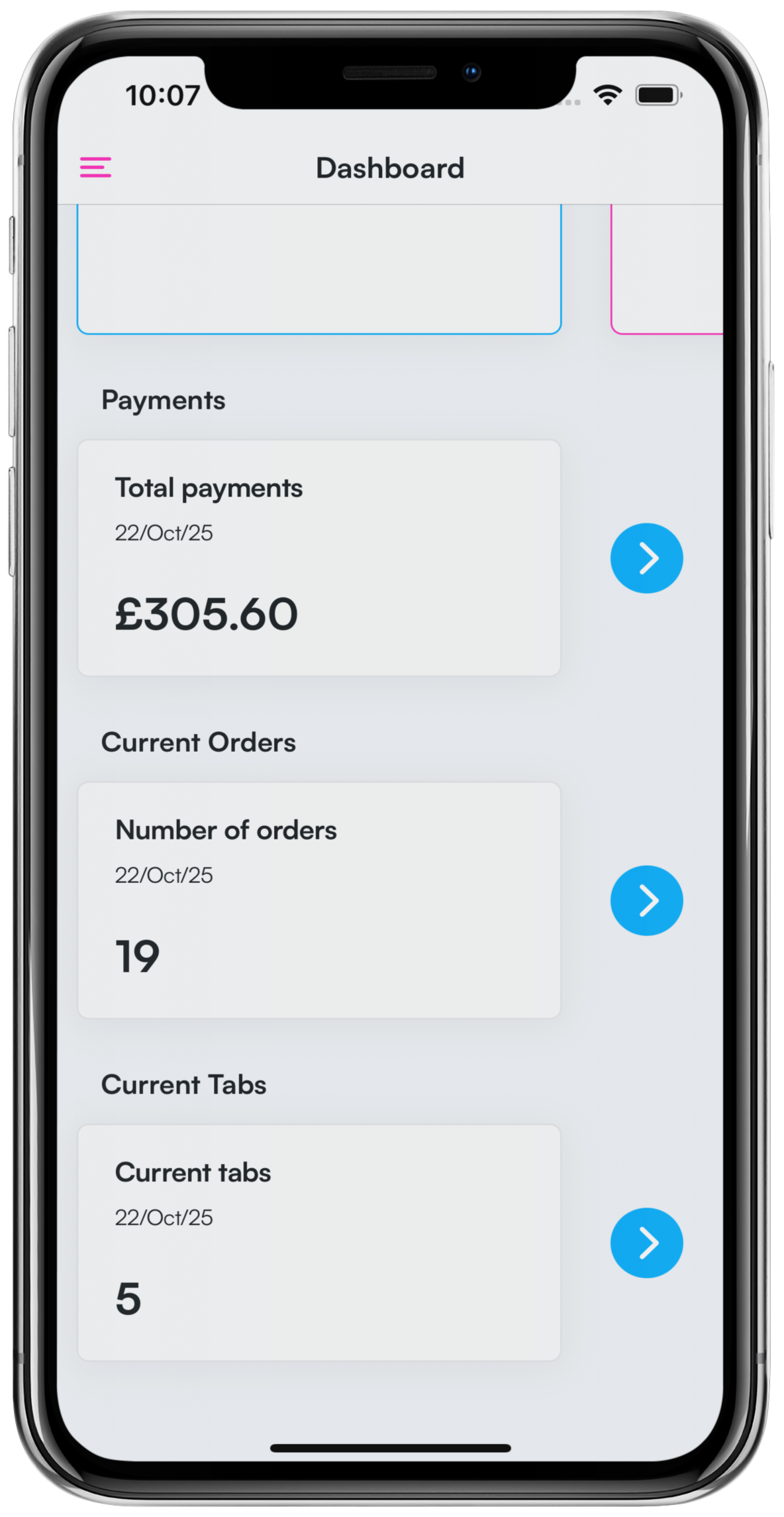Open Total payments details arrow
This screenshot has height=1517, width=784.
click(646, 558)
